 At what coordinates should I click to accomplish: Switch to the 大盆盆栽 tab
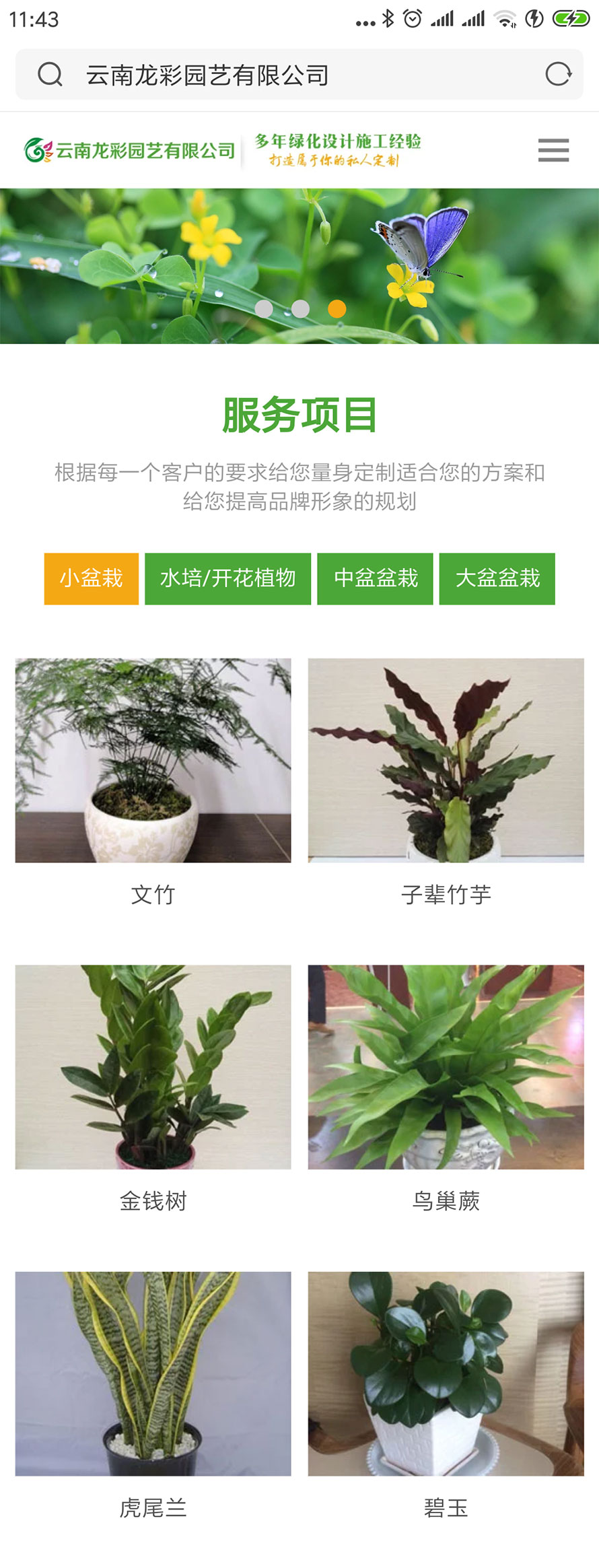point(497,578)
